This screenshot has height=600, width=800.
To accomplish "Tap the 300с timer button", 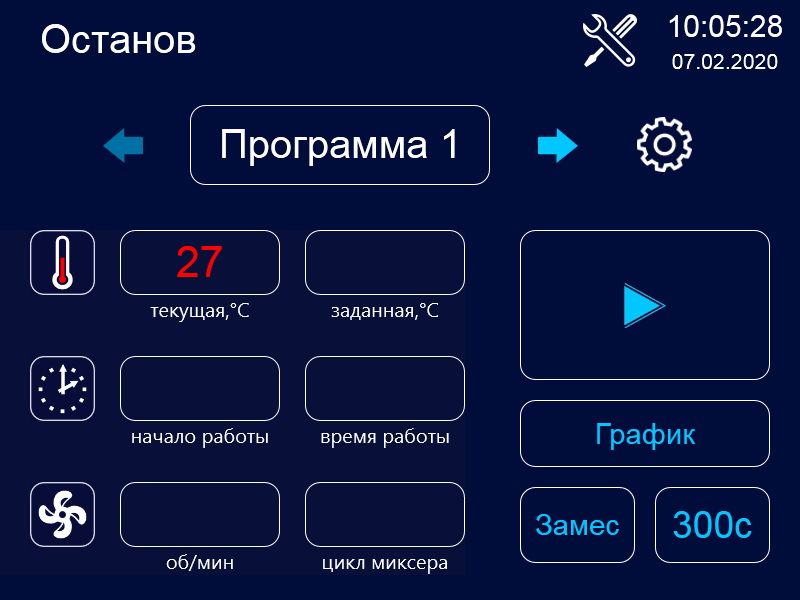I will point(712,525).
